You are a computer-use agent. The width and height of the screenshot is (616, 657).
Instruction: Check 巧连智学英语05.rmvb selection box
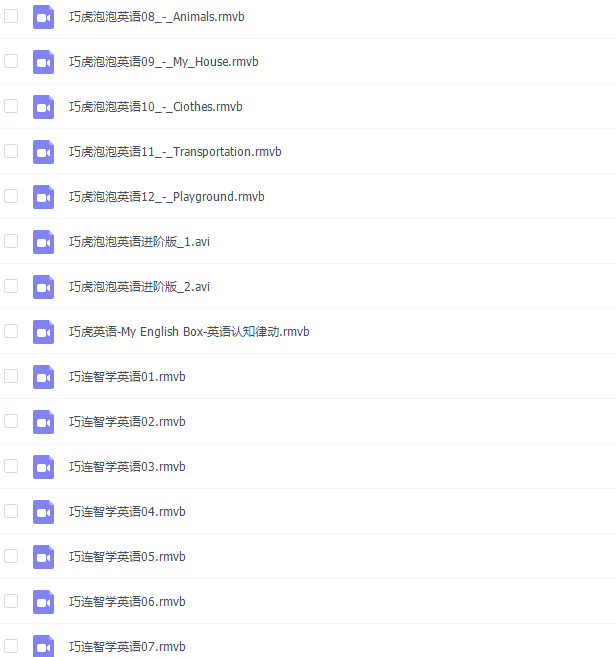click(11, 556)
